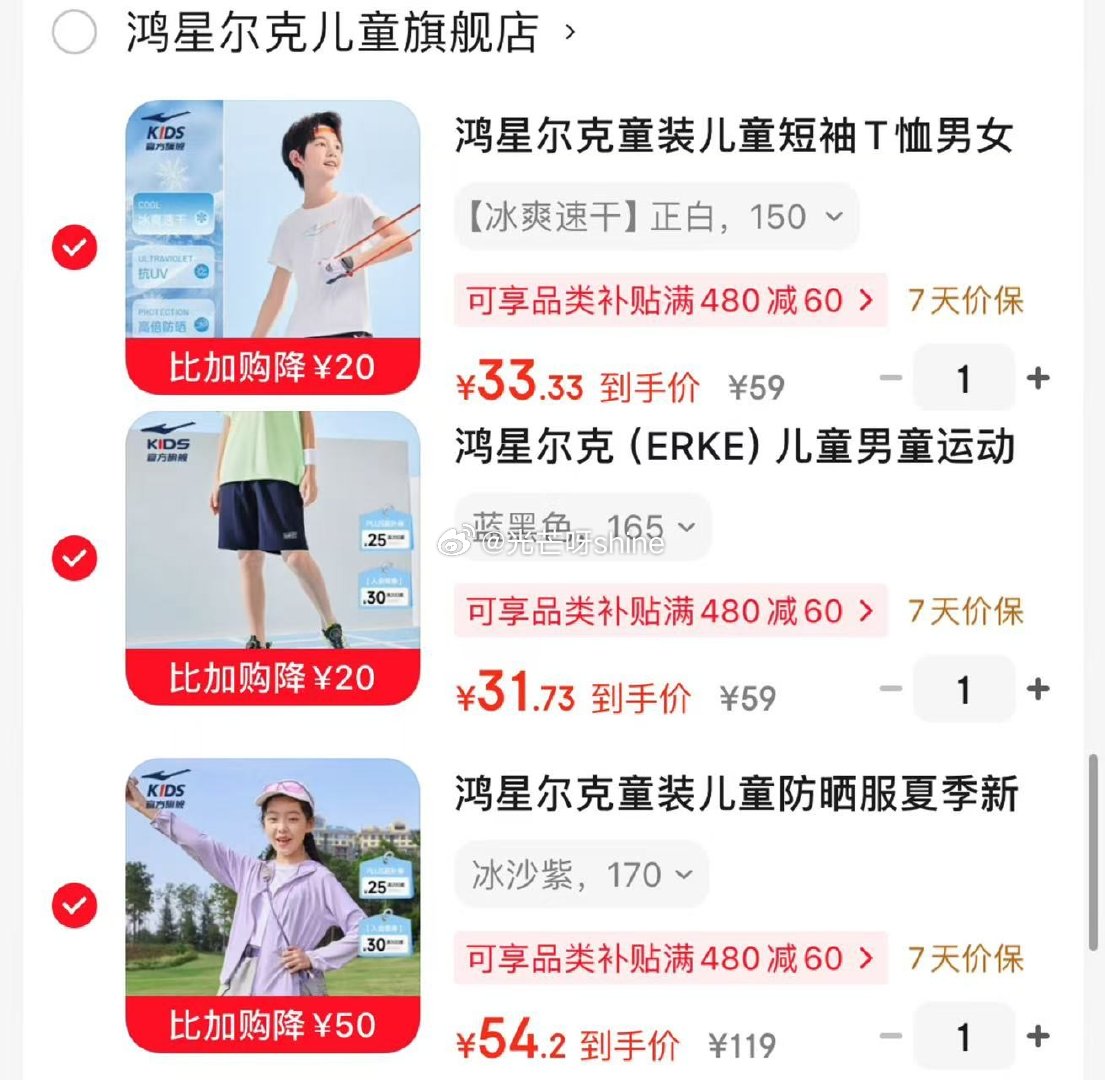Open the 鸿星尔克童装儿童防晒服 product title
This screenshot has width=1105, height=1080.
click(736, 795)
